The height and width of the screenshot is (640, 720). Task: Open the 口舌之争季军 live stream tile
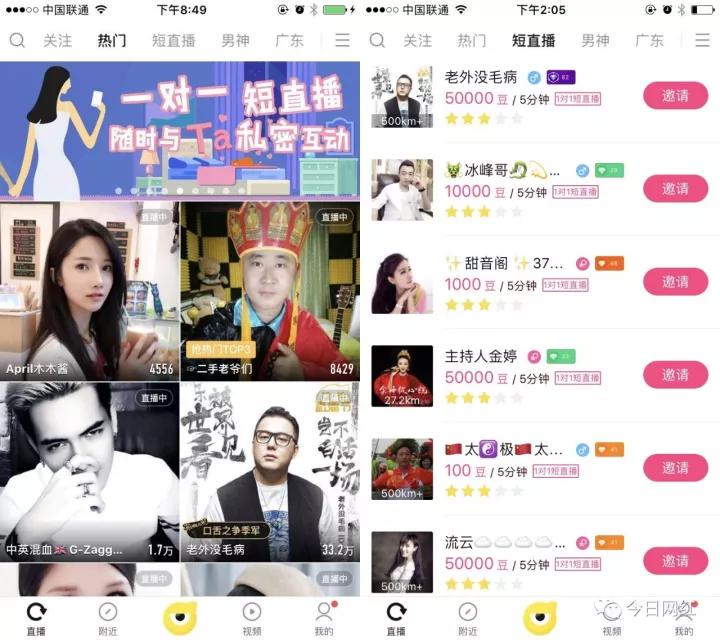pyautogui.click(x=270, y=470)
